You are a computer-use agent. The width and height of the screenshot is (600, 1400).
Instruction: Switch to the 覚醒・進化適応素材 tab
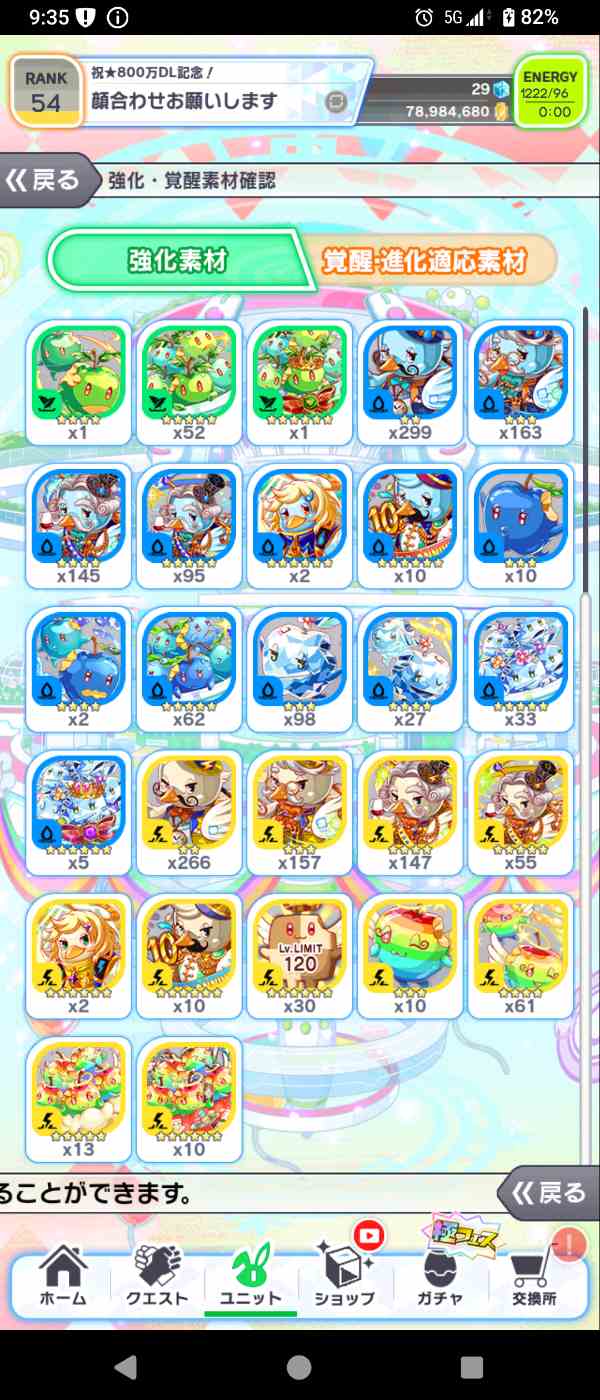[x=425, y=262]
